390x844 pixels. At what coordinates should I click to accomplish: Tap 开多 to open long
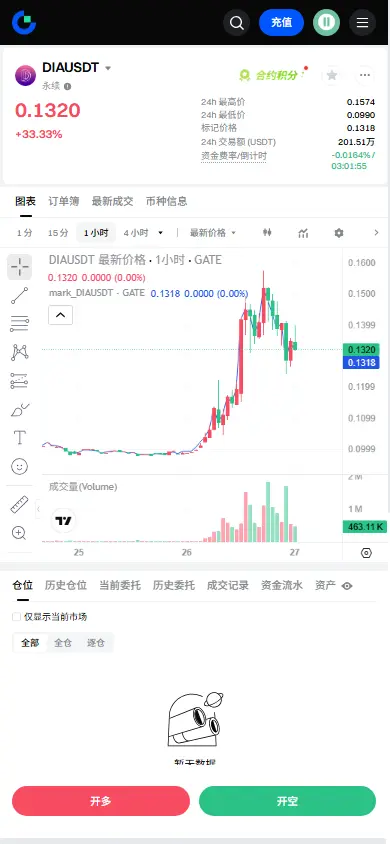pyautogui.click(x=101, y=801)
